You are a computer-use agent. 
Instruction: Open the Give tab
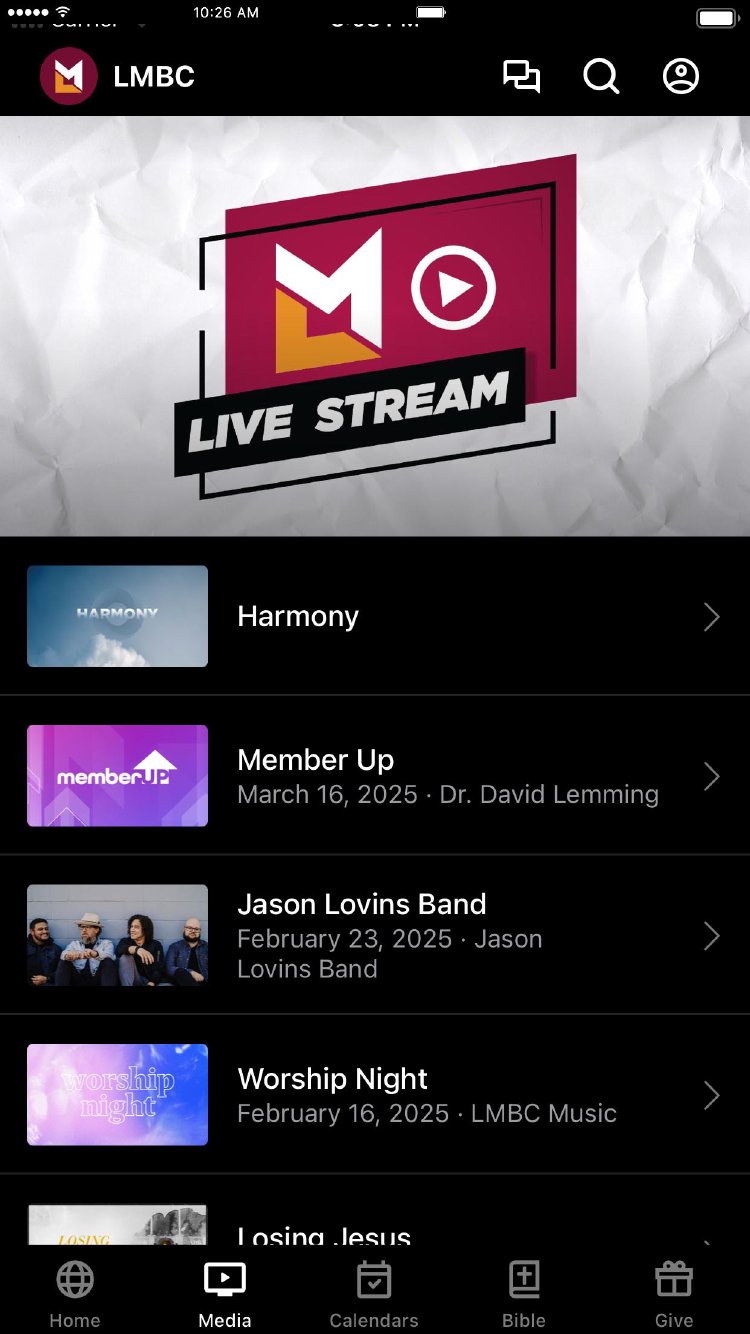[x=674, y=1293]
